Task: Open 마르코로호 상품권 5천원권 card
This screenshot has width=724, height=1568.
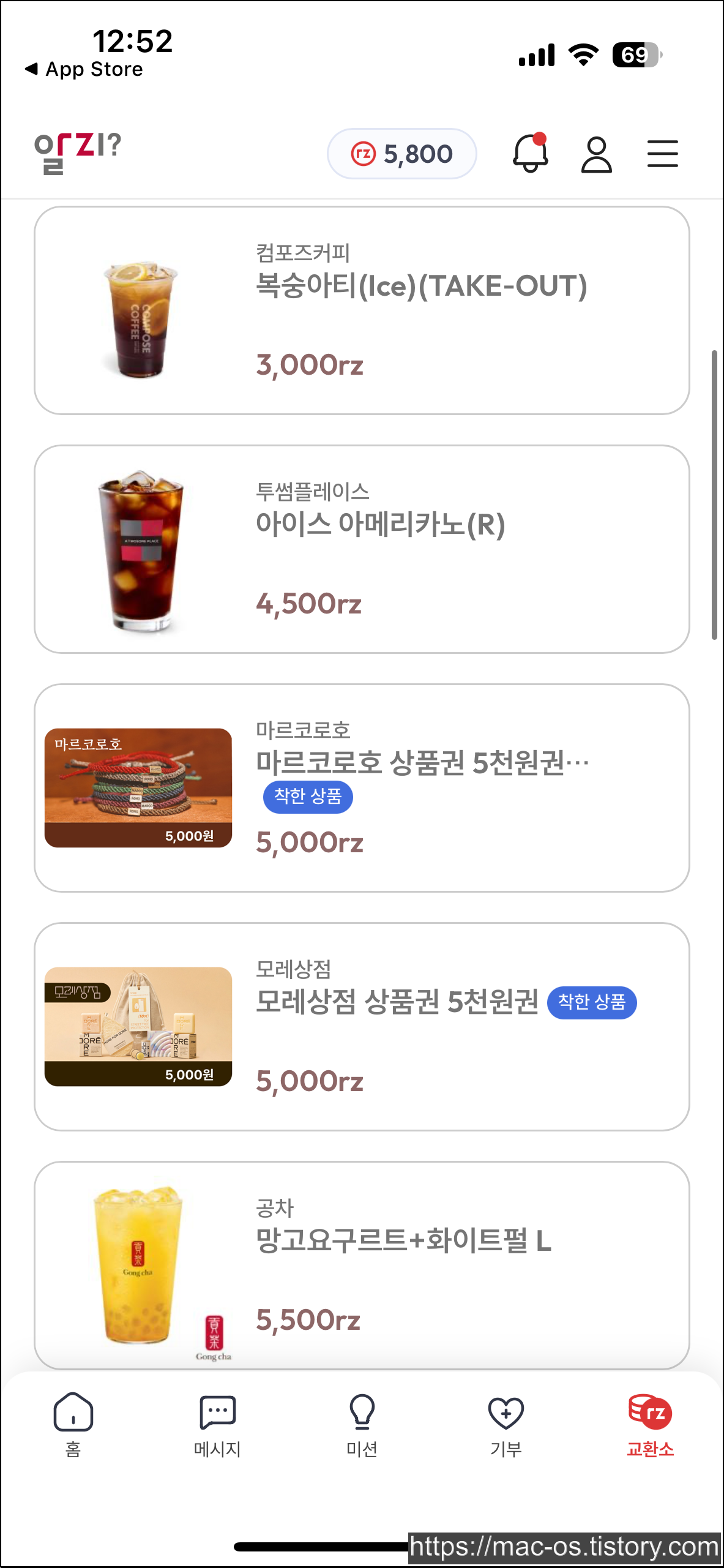Action: click(362, 788)
